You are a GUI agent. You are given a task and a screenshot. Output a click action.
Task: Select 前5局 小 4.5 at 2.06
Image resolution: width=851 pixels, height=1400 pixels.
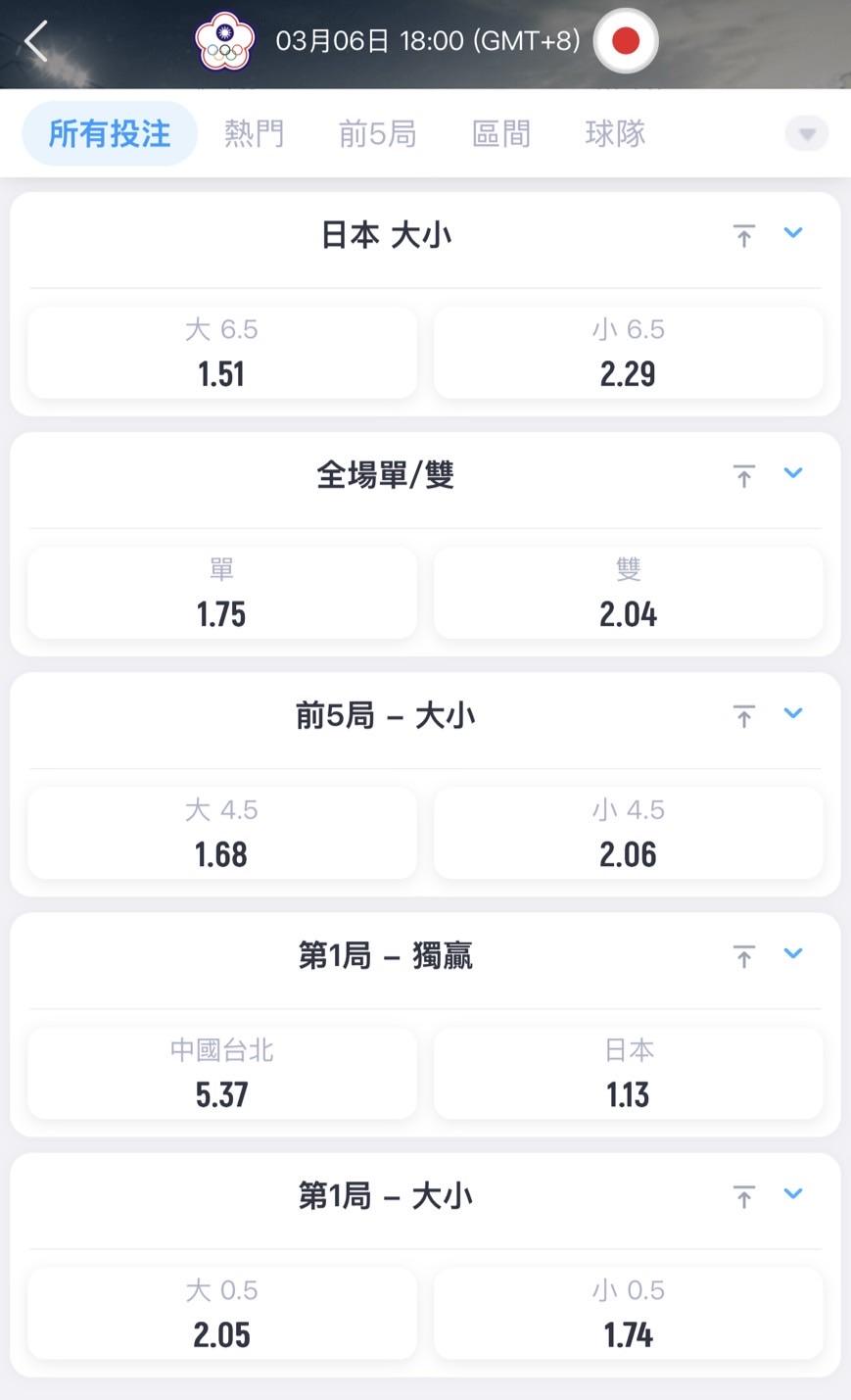point(628,833)
